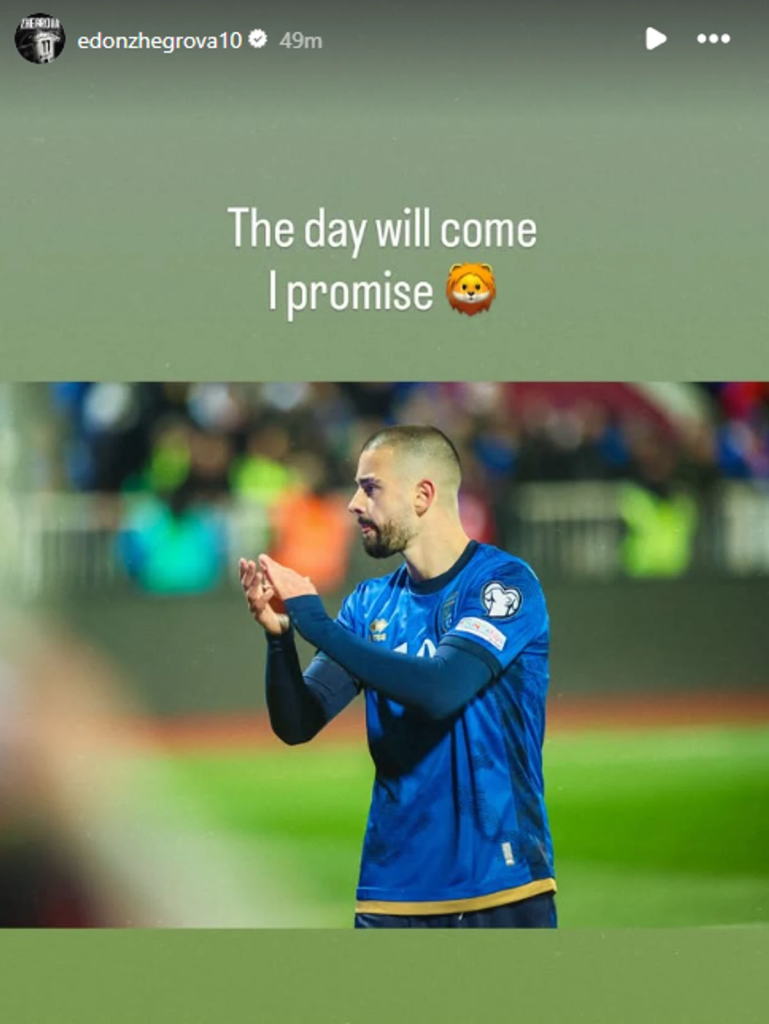This screenshot has height=1024, width=769.
Task: Open the three-dot story options menu
Action: click(x=713, y=39)
